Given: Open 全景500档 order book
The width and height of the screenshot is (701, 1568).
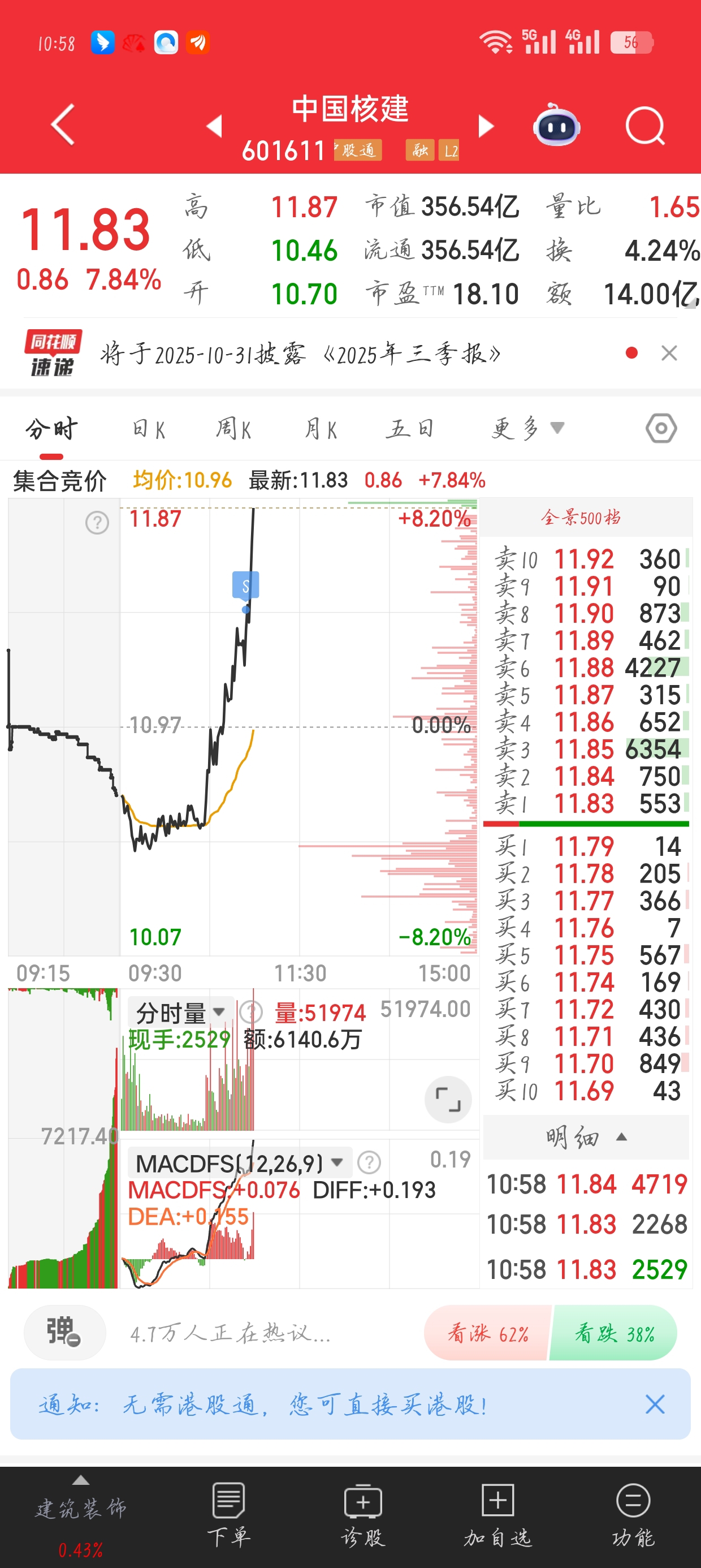Looking at the screenshot, I should 581,518.
